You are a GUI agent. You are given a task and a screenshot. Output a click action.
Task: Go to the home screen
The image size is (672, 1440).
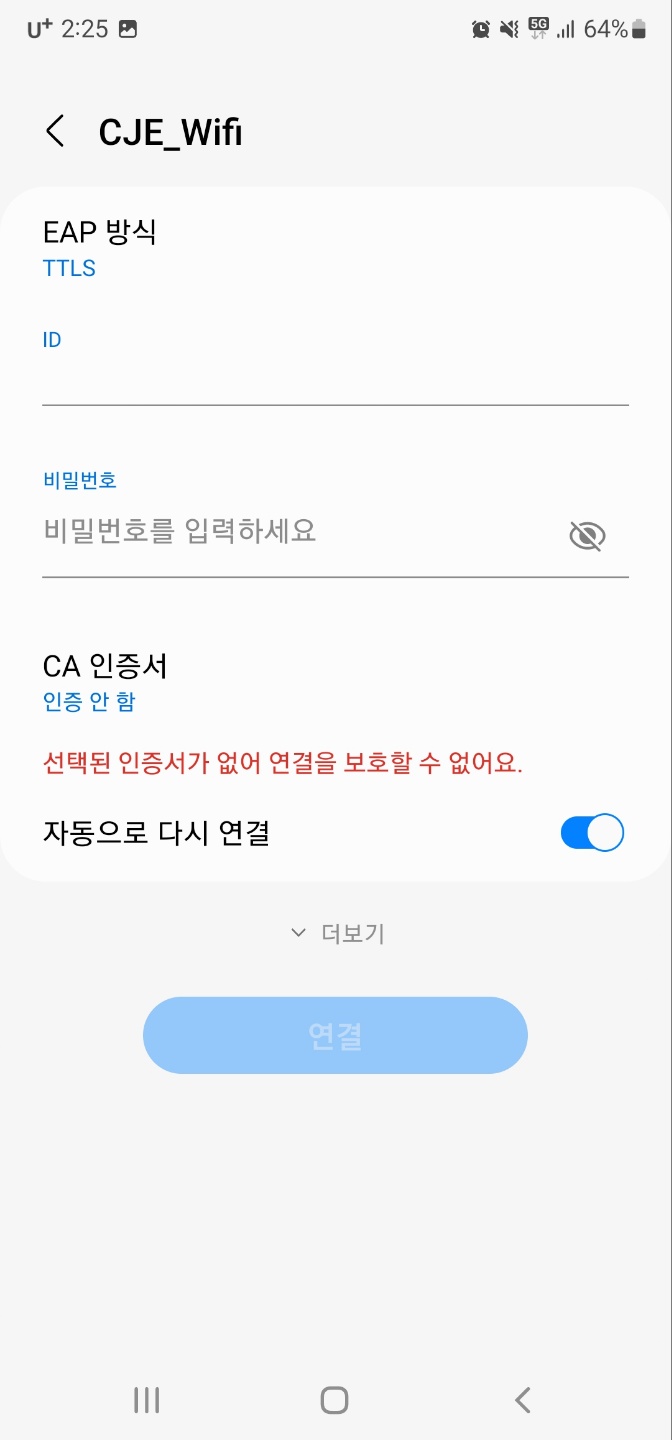(x=334, y=1400)
